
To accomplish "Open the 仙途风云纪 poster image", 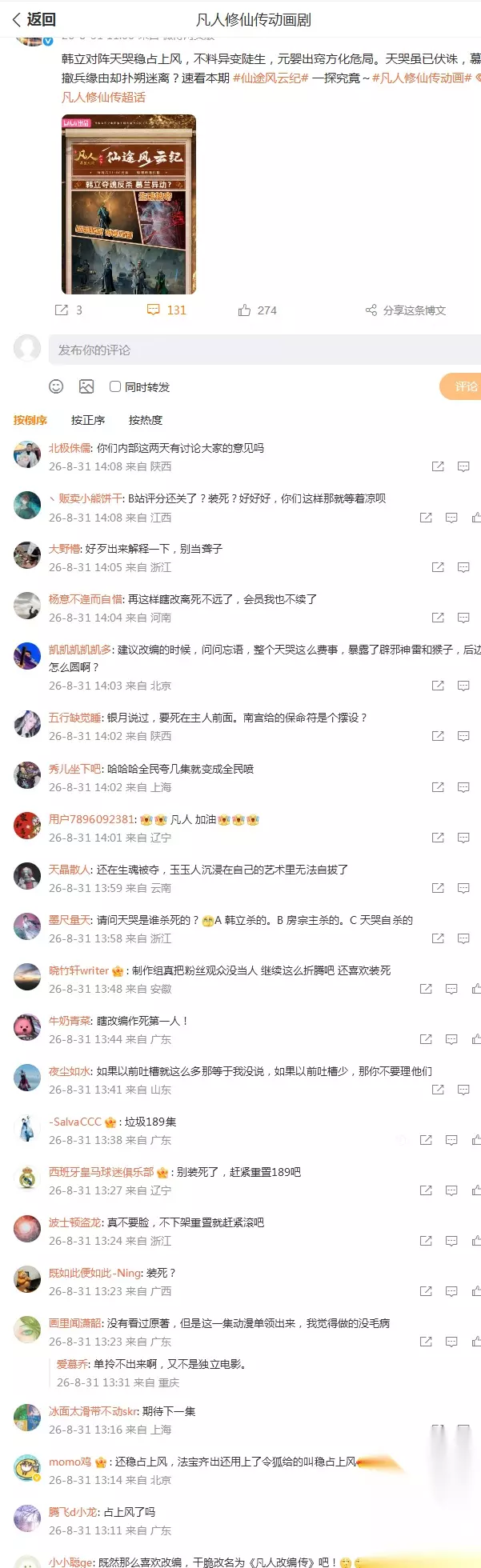I will click(129, 205).
